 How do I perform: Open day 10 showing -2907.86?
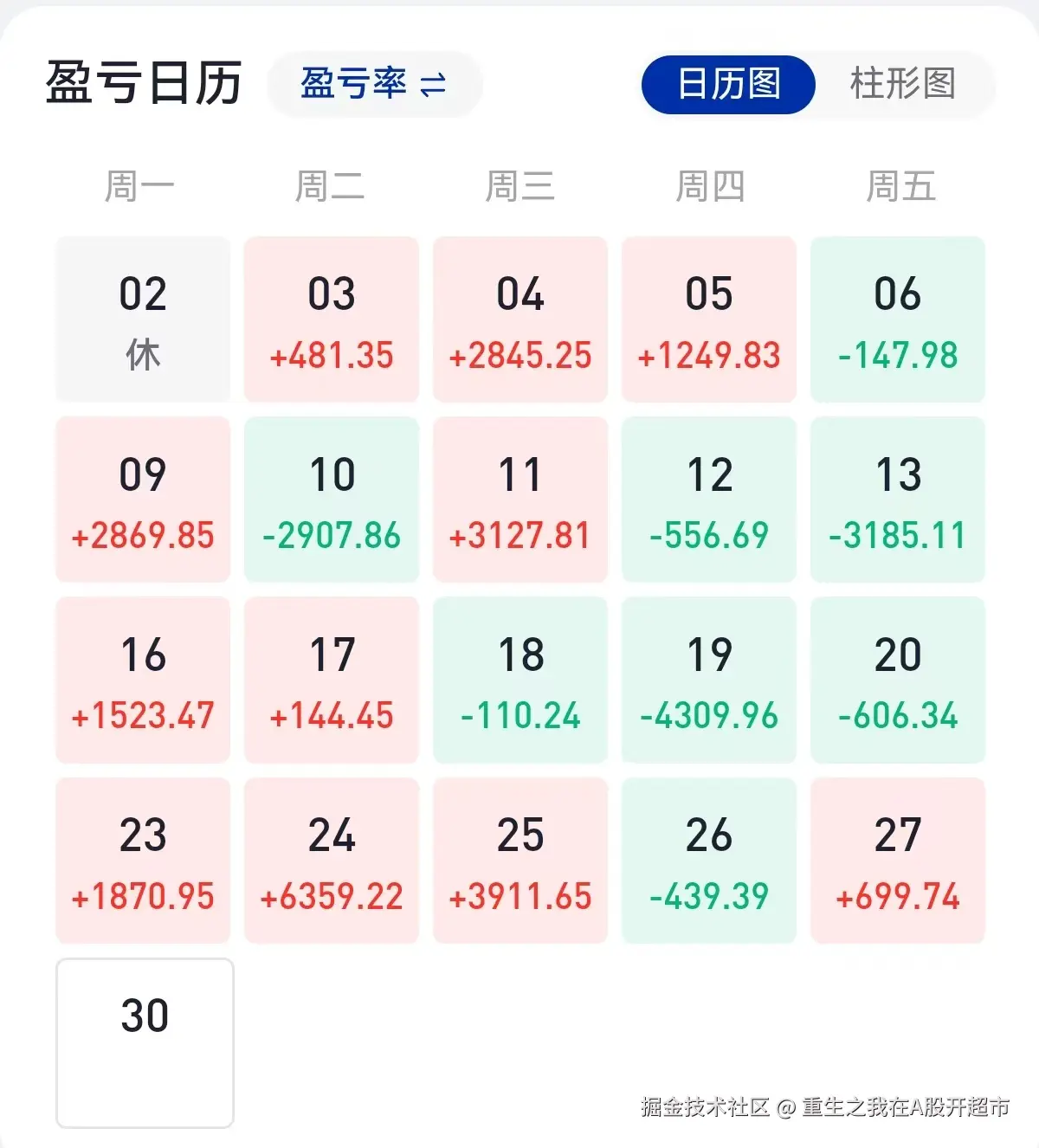[x=332, y=500]
